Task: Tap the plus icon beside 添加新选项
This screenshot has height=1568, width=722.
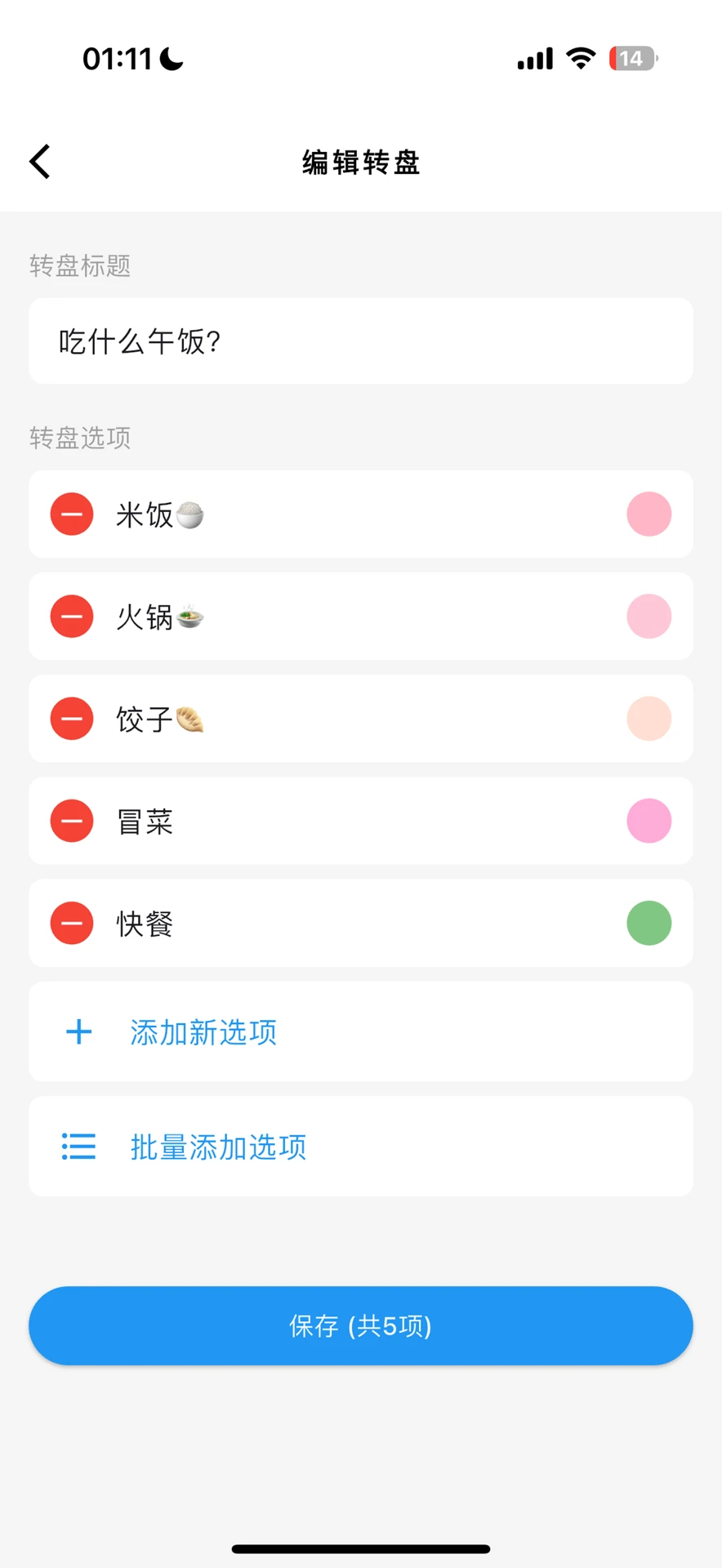Action: coord(78,1031)
